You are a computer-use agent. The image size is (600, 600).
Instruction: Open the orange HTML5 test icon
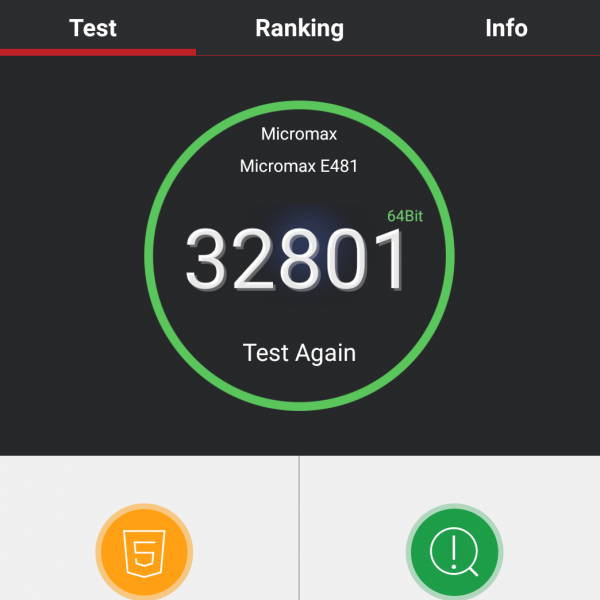tap(144, 552)
